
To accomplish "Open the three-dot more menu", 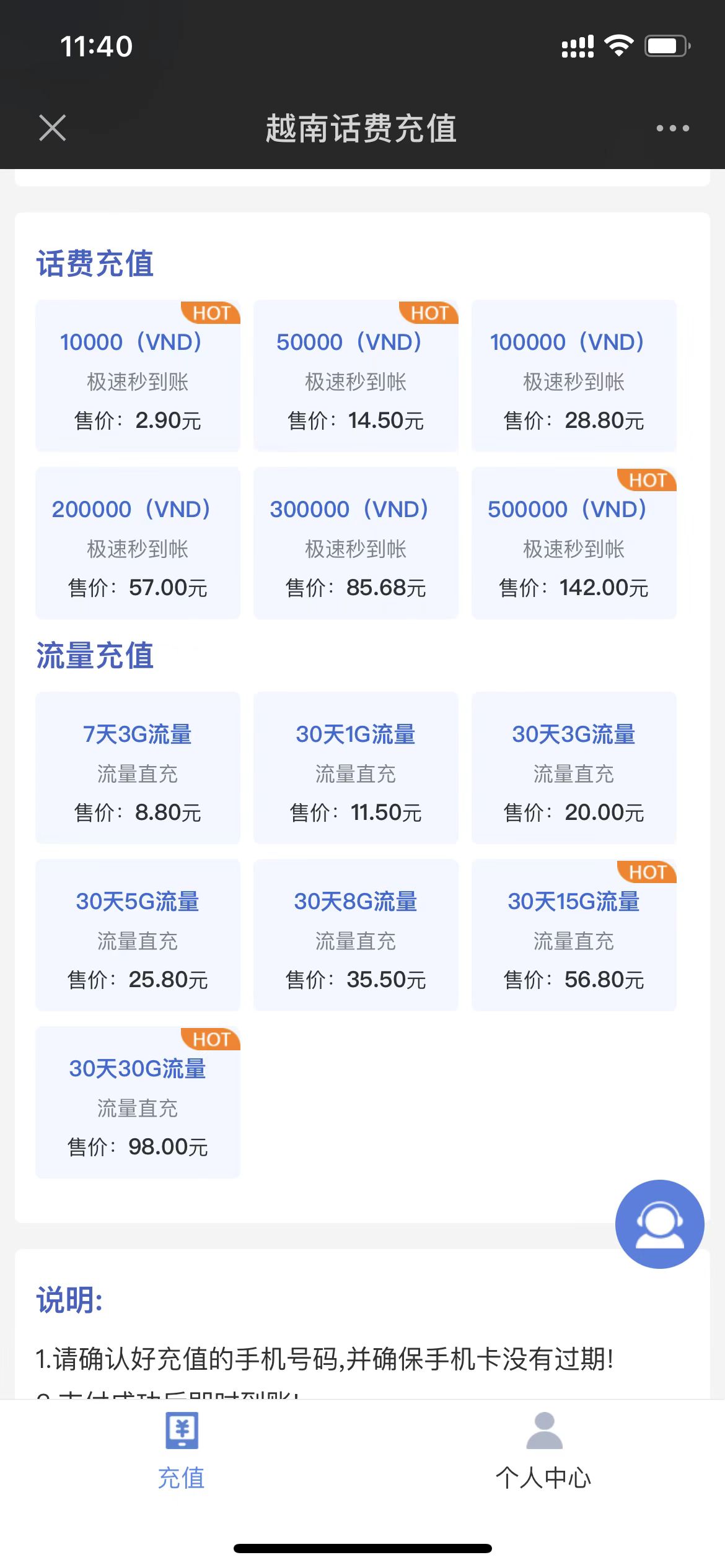I will coord(672,128).
